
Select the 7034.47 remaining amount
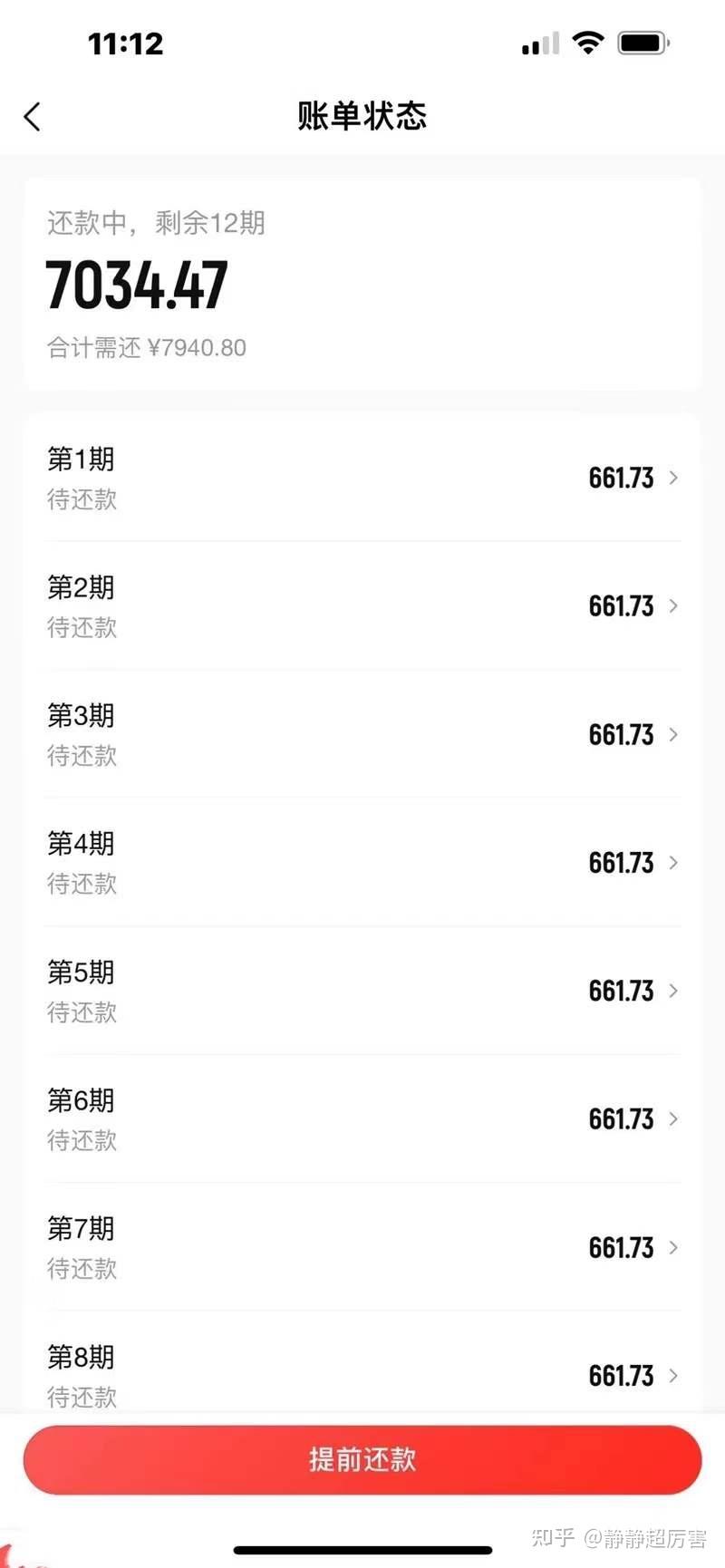(136, 284)
